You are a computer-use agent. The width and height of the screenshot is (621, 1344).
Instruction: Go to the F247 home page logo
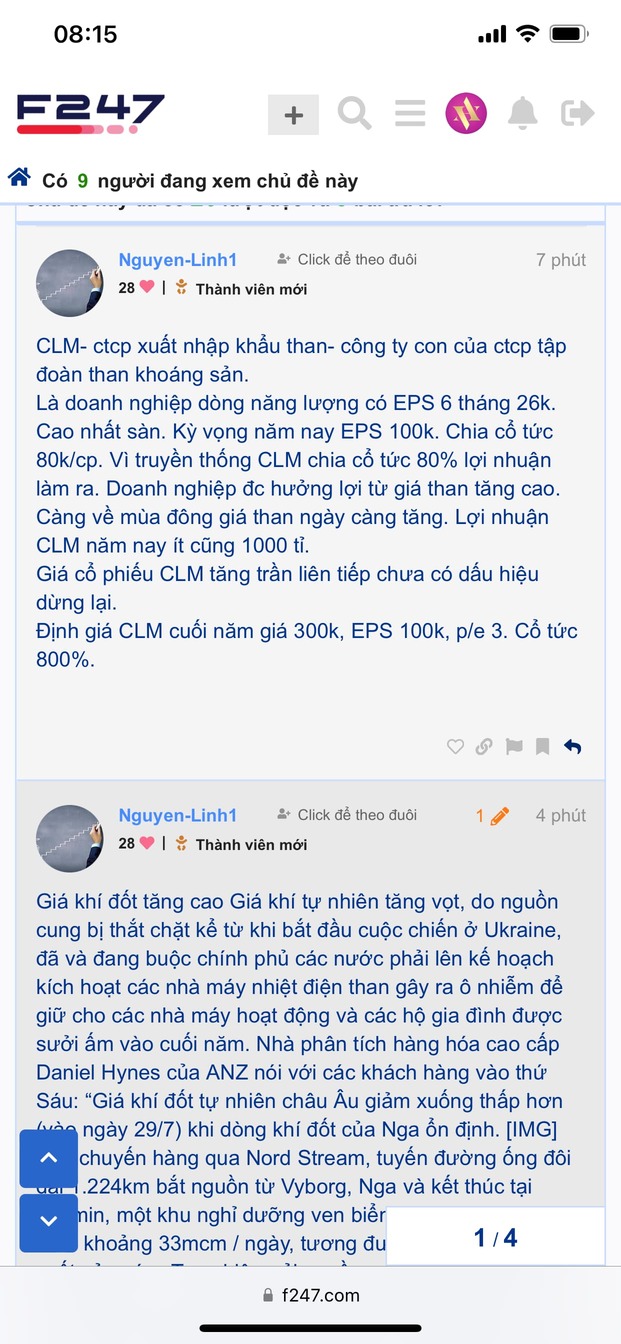click(90, 113)
